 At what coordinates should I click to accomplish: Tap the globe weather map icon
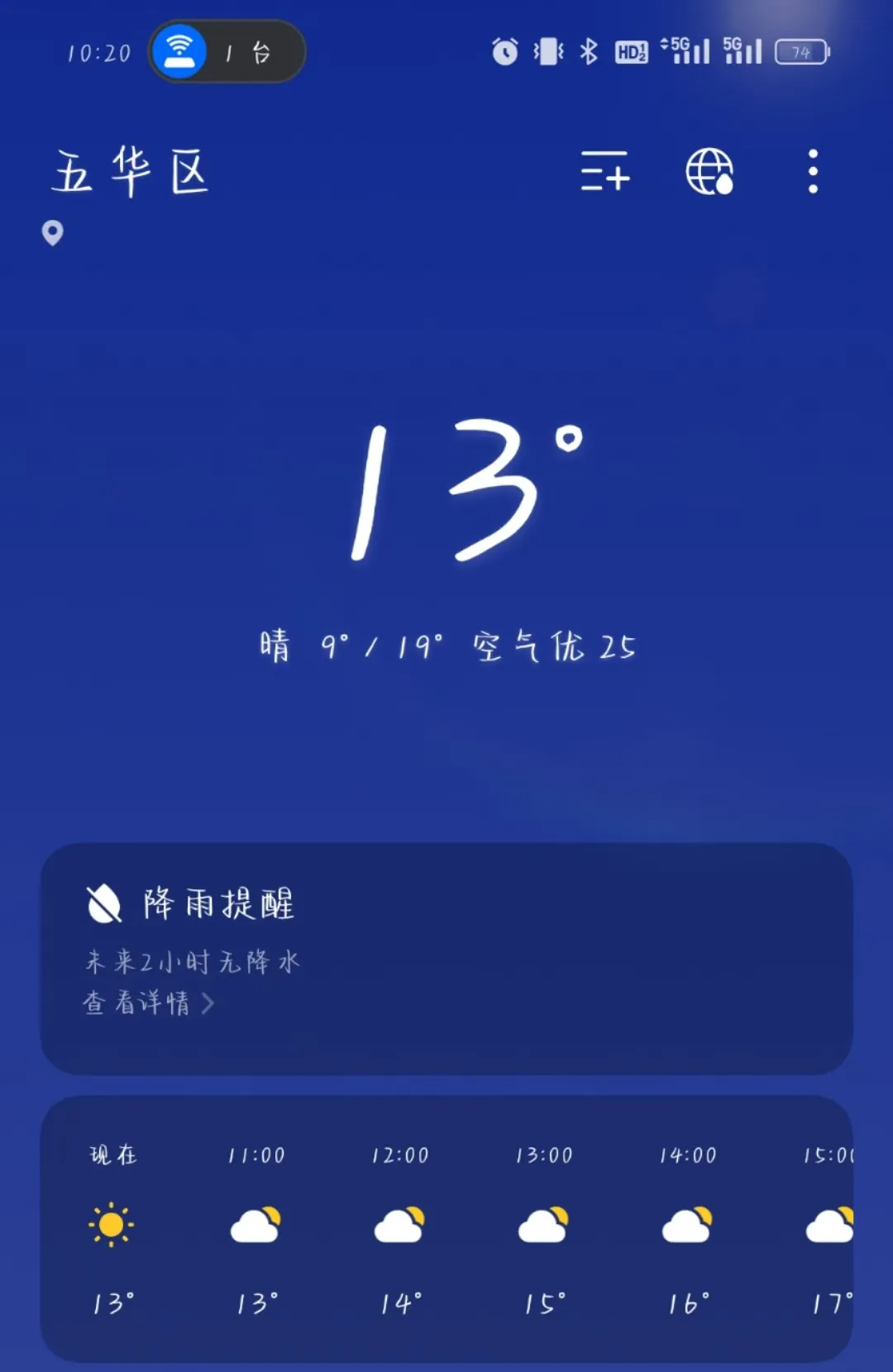[x=709, y=171]
